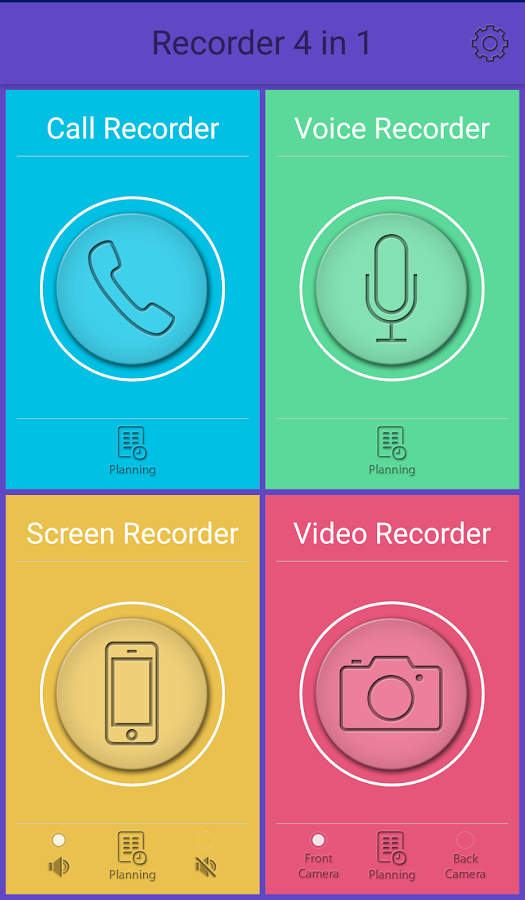Start the Screen Recorder phone button

coord(133,693)
